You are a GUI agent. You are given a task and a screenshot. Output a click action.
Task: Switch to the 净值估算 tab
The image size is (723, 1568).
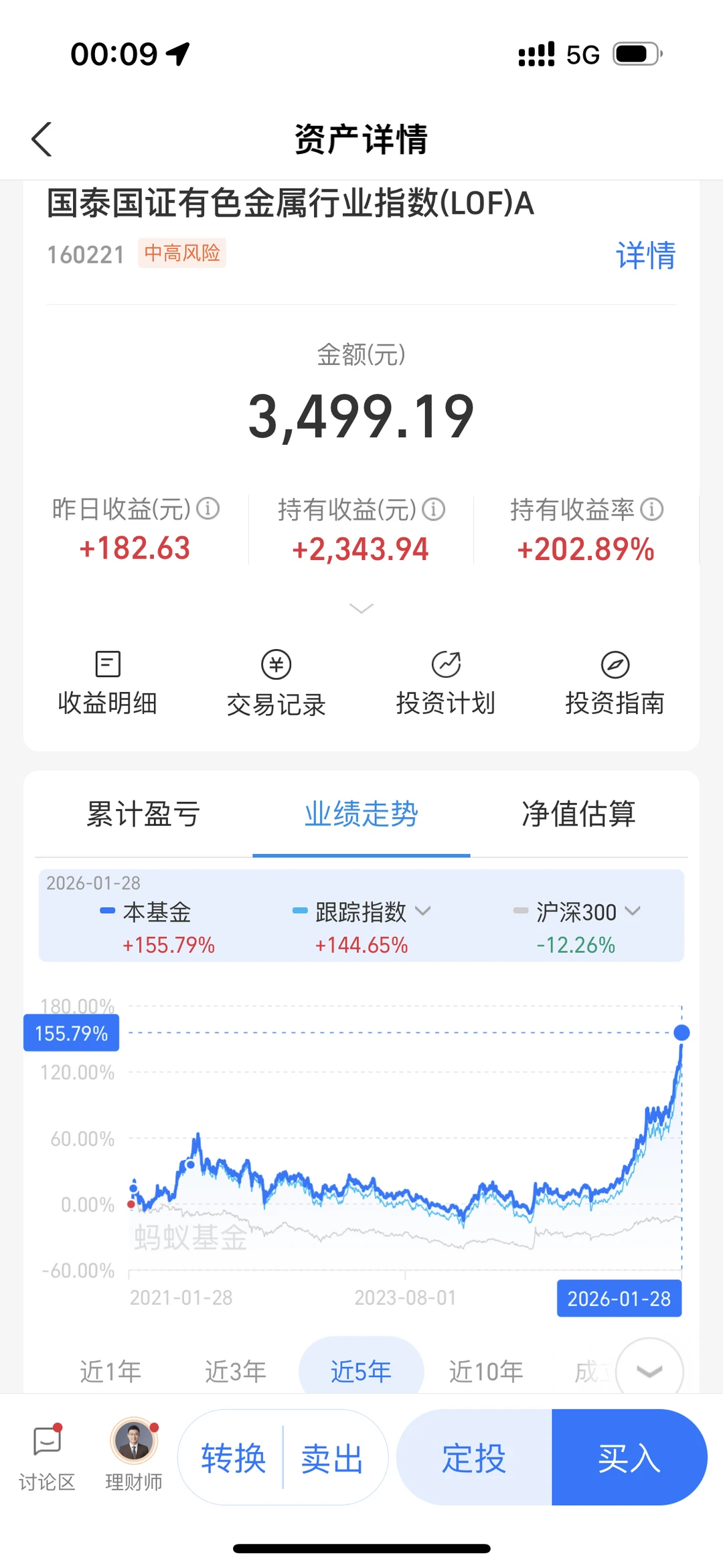(x=578, y=814)
